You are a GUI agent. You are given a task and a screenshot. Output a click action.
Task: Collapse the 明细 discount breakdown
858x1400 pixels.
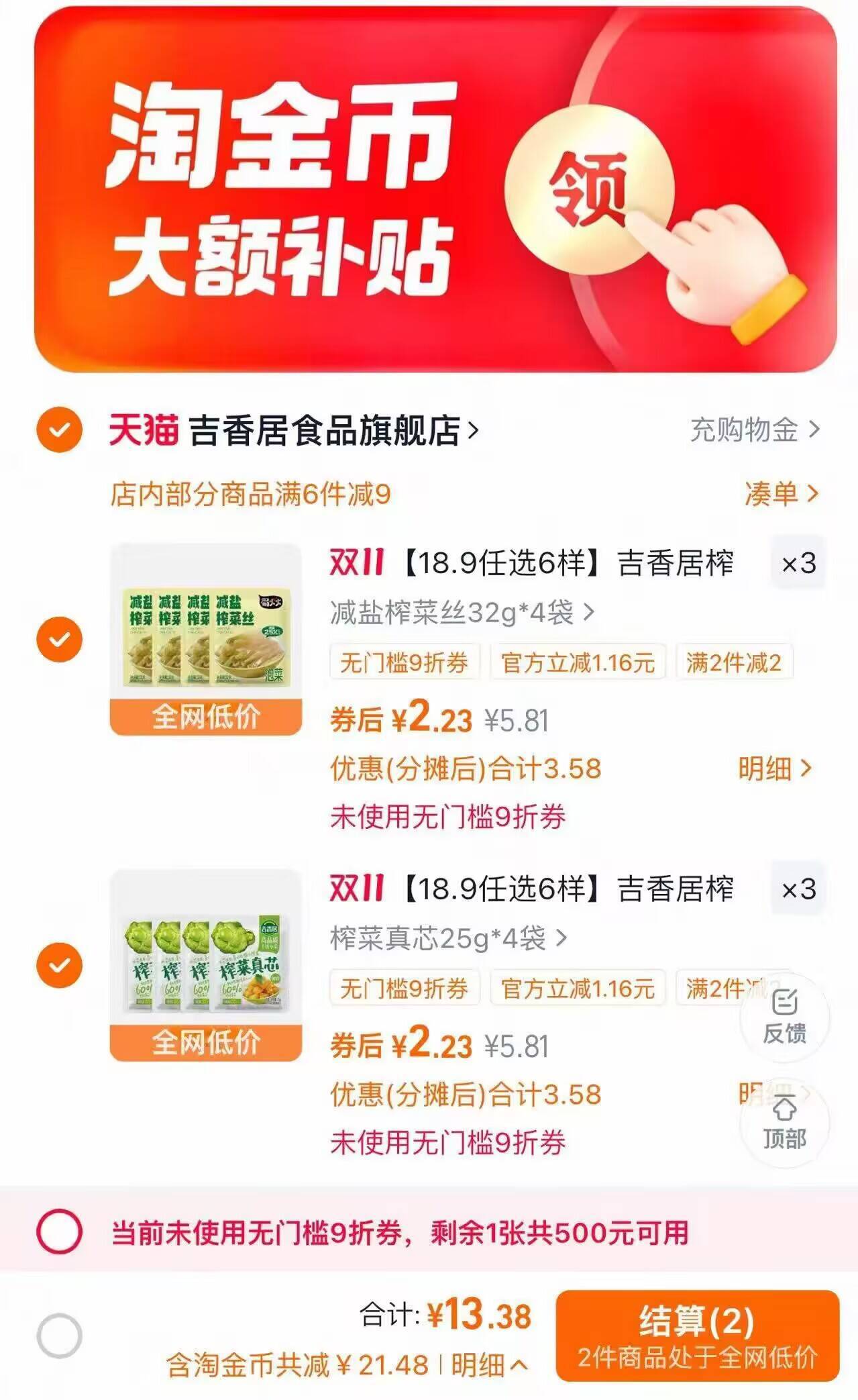click(x=488, y=1365)
